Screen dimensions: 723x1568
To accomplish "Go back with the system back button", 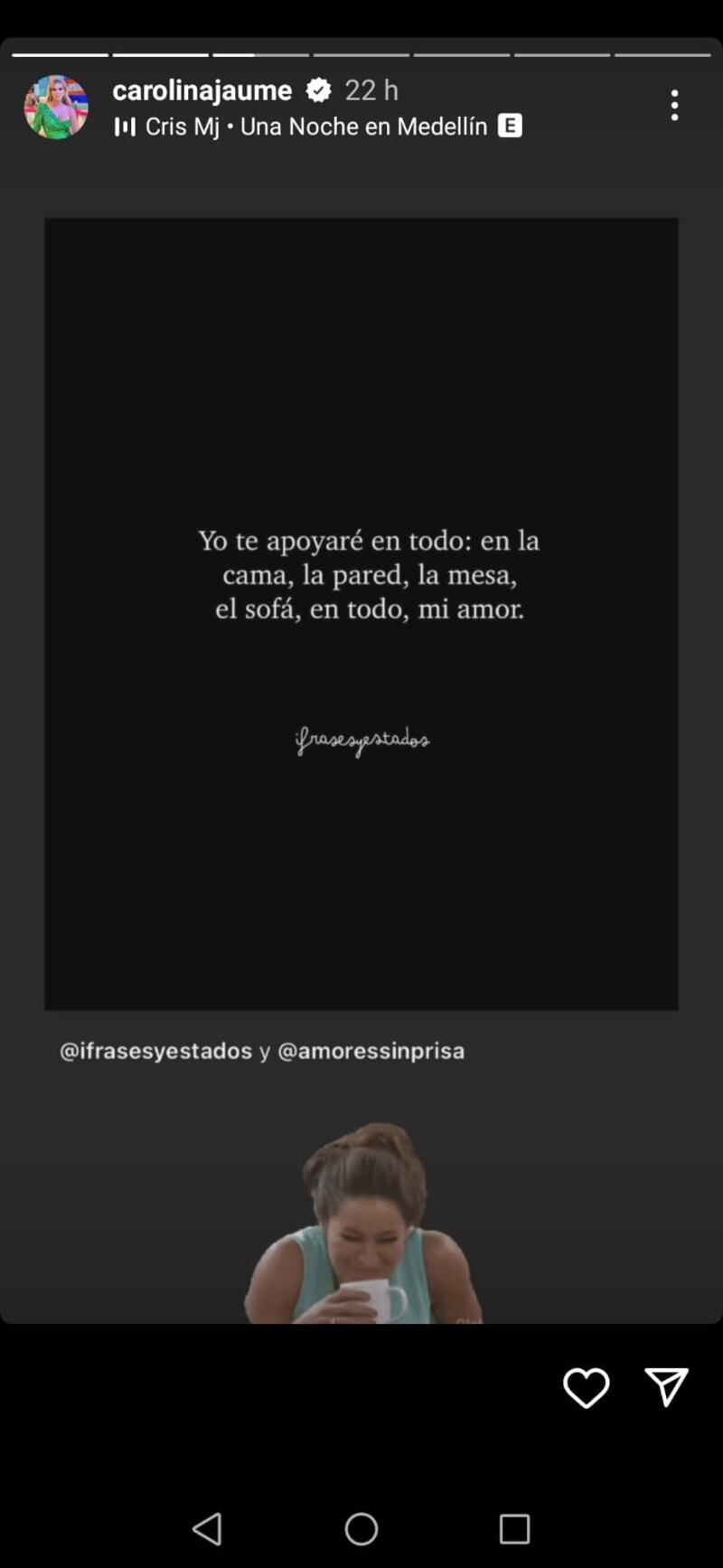I will 207,1529.
